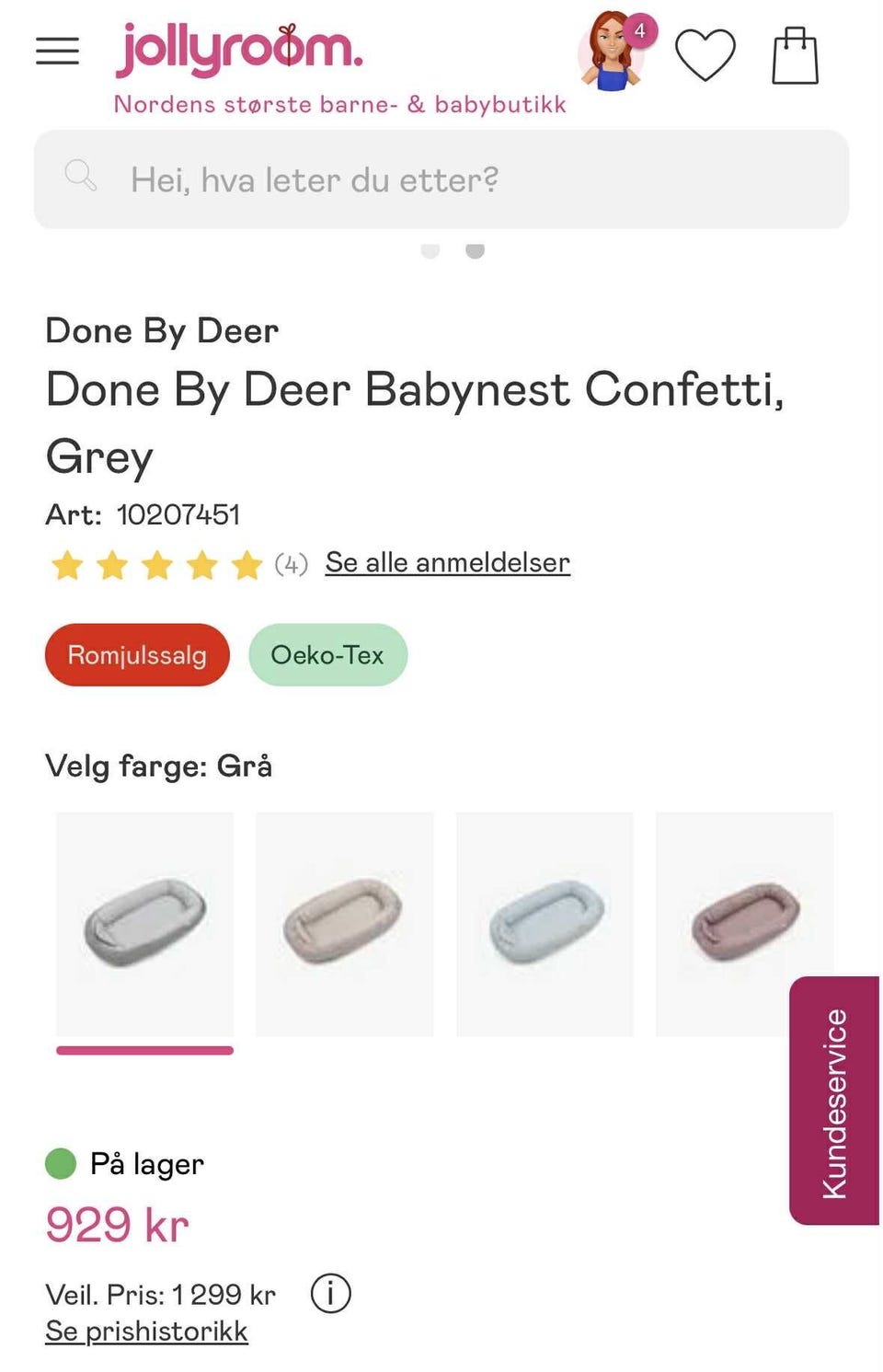The image size is (883, 1372).
Task: Open 'Se alle anmeldelser' reviews link
Action: coord(447,562)
